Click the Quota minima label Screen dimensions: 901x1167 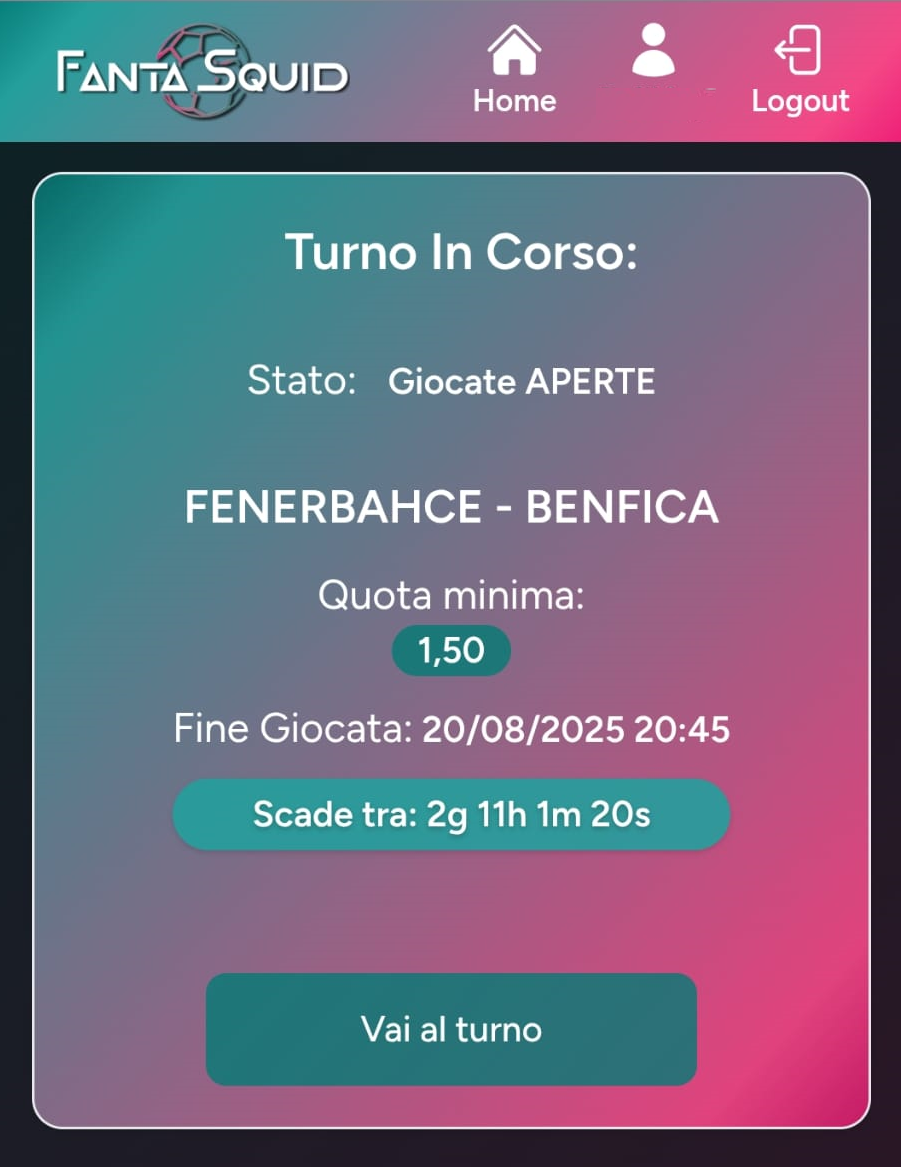pos(451,595)
